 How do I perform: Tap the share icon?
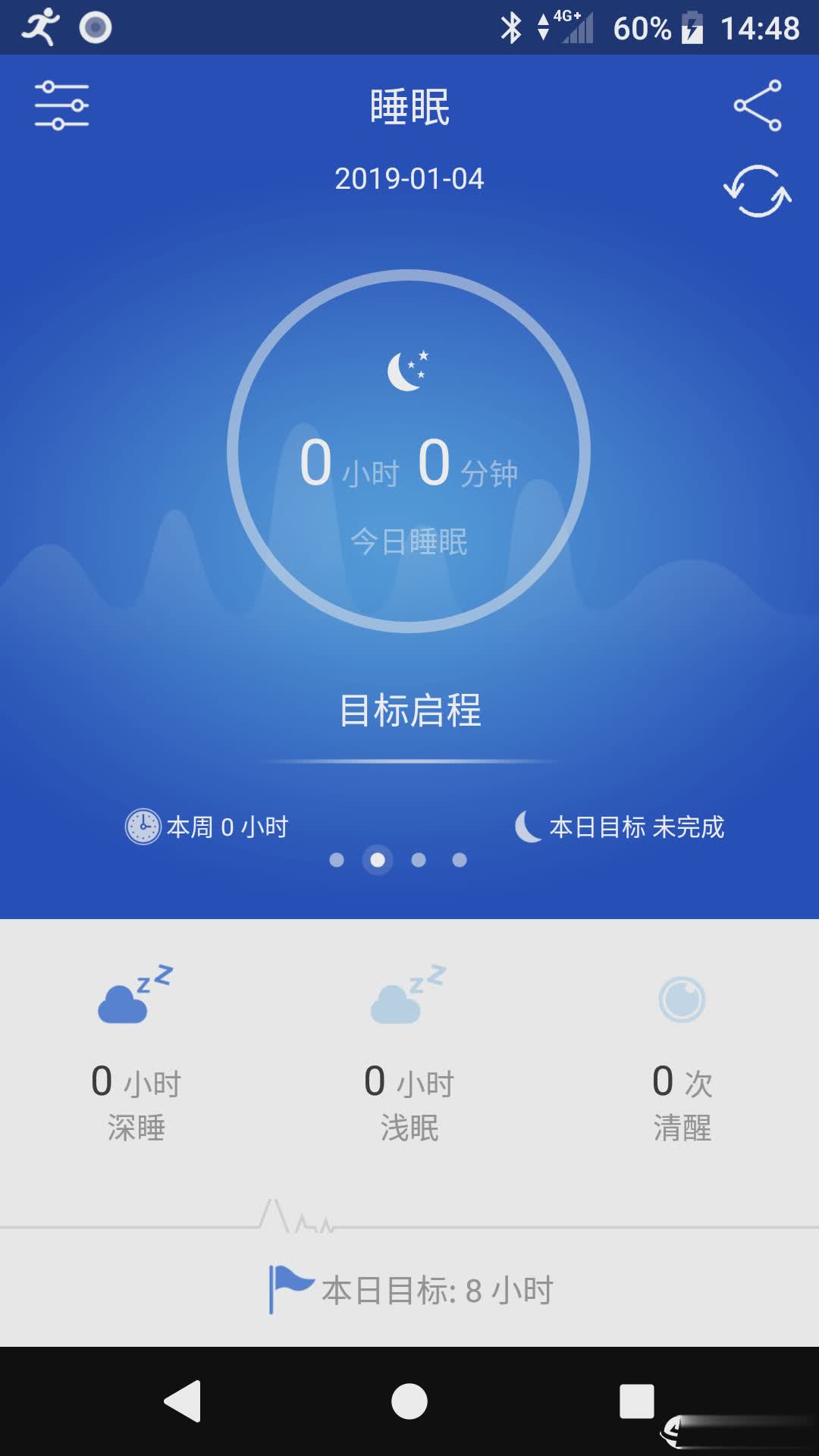point(758,107)
